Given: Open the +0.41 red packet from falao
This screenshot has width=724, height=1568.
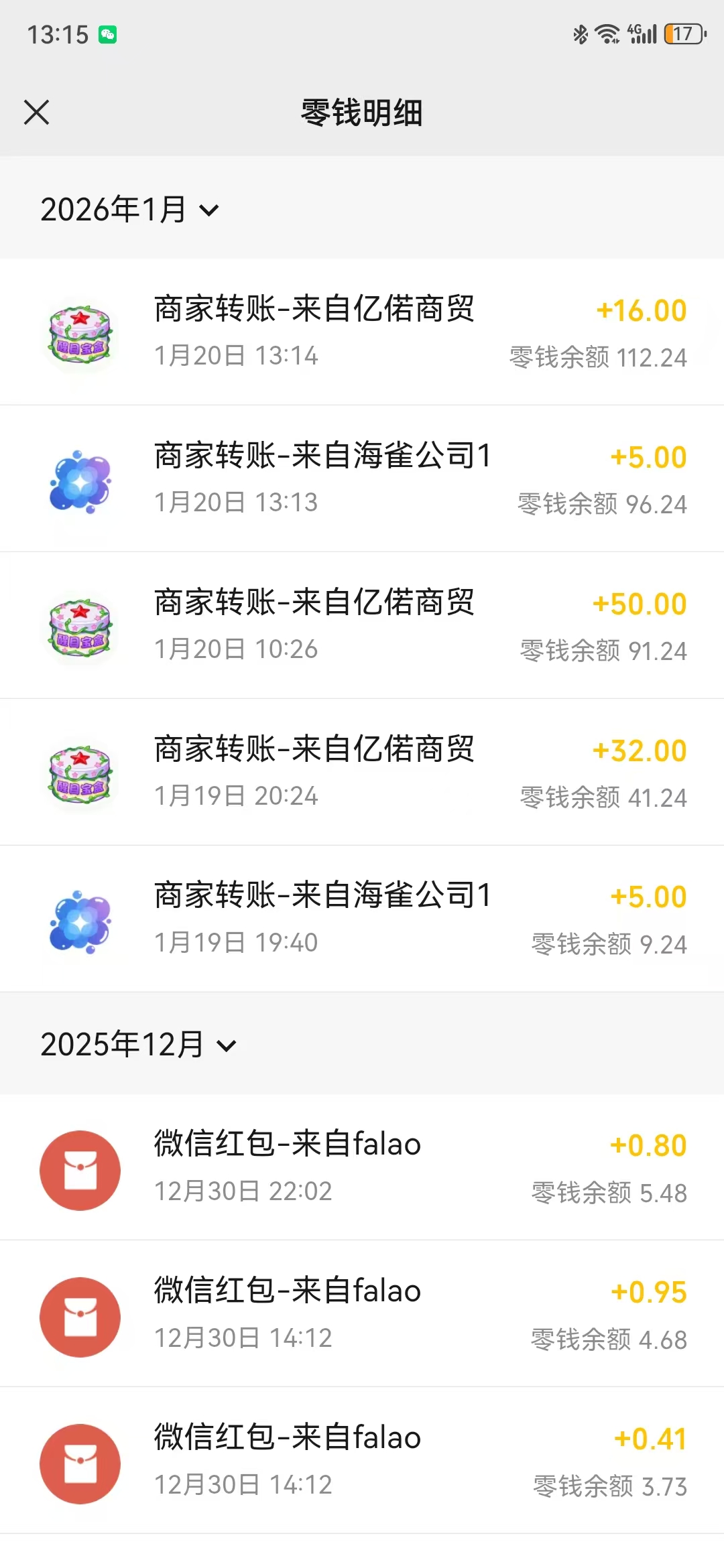Looking at the screenshot, I should (362, 1461).
